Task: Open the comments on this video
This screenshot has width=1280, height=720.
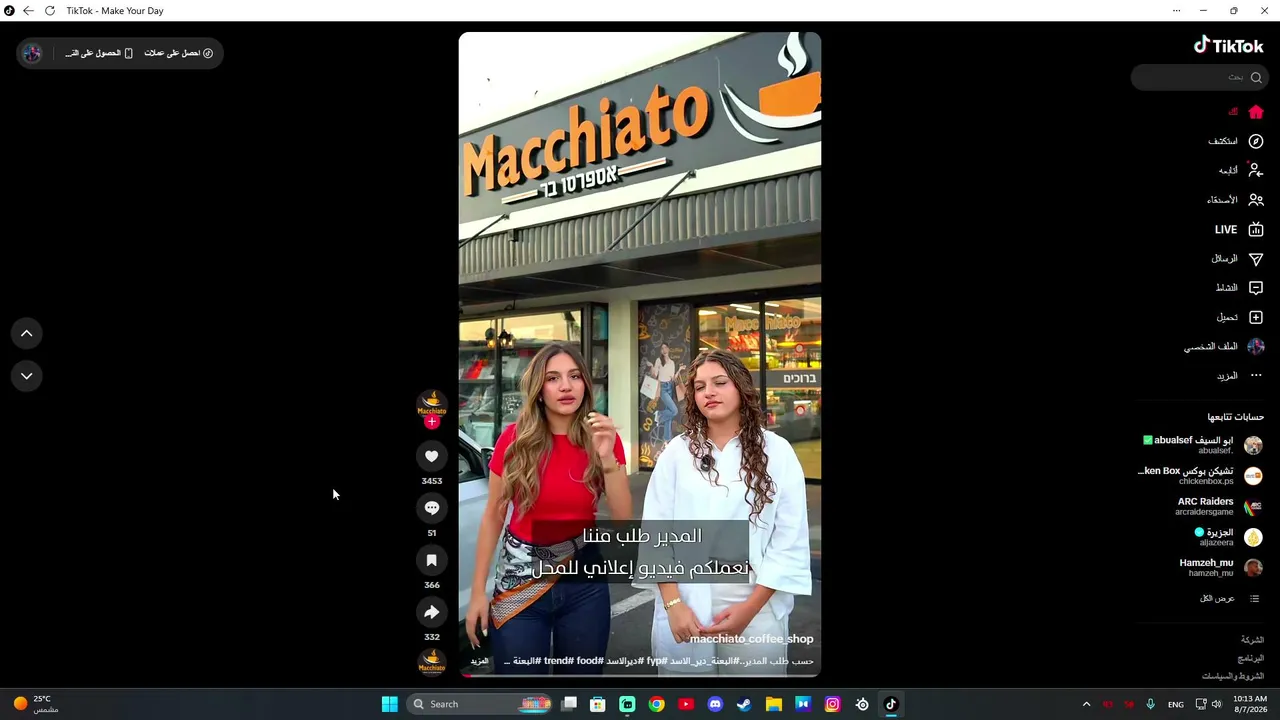Action: [431, 508]
